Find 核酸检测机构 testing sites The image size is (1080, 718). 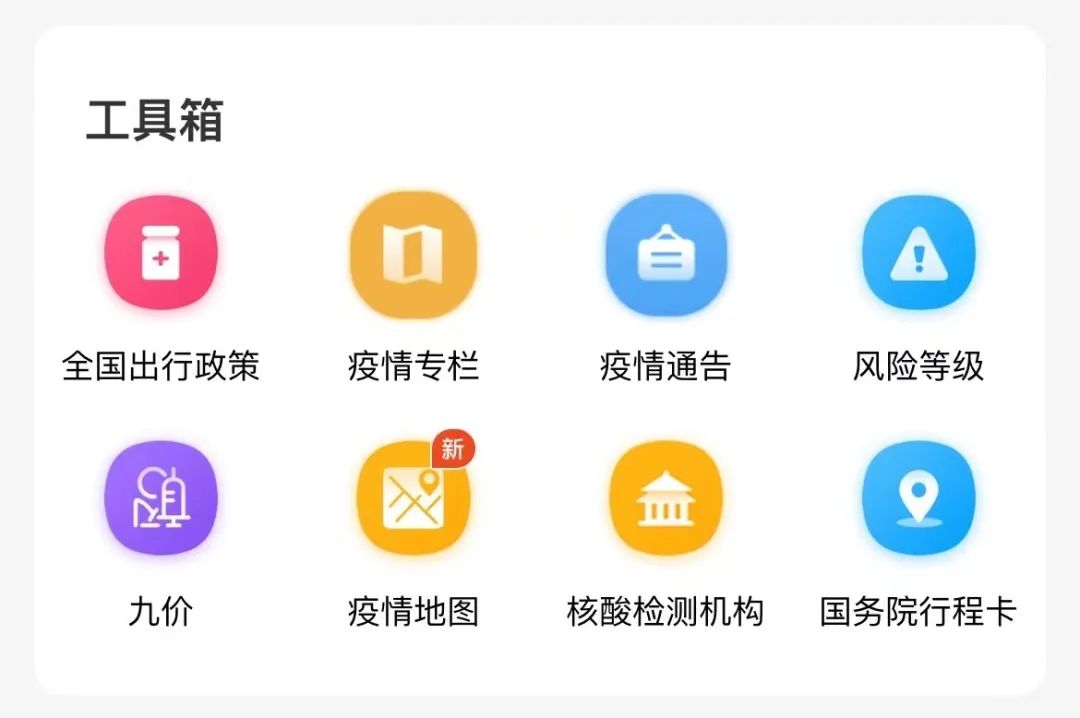tap(665, 498)
